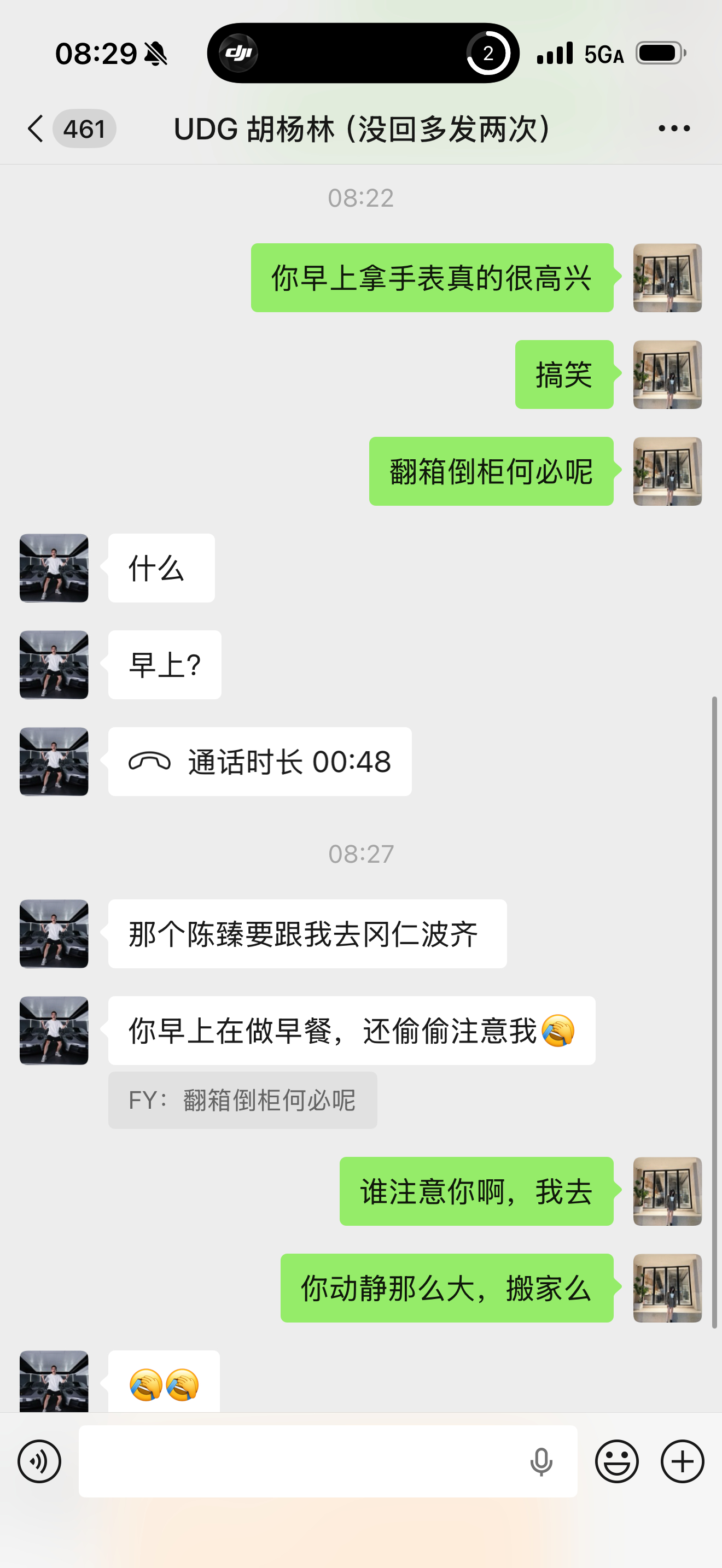Tap the 08:27 timestamp divider
Image resolution: width=722 pixels, height=1568 pixels.
(361, 854)
